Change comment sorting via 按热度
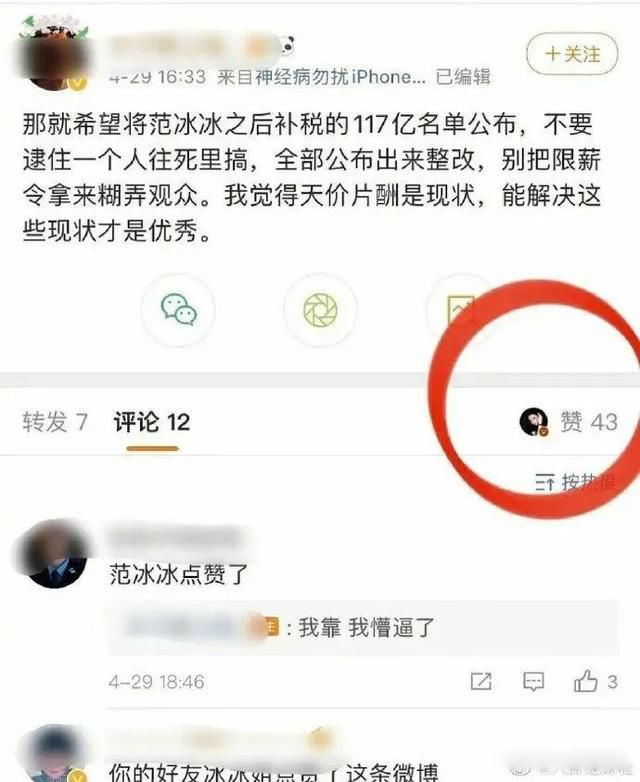The image size is (640, 782). tap(575, 482)
